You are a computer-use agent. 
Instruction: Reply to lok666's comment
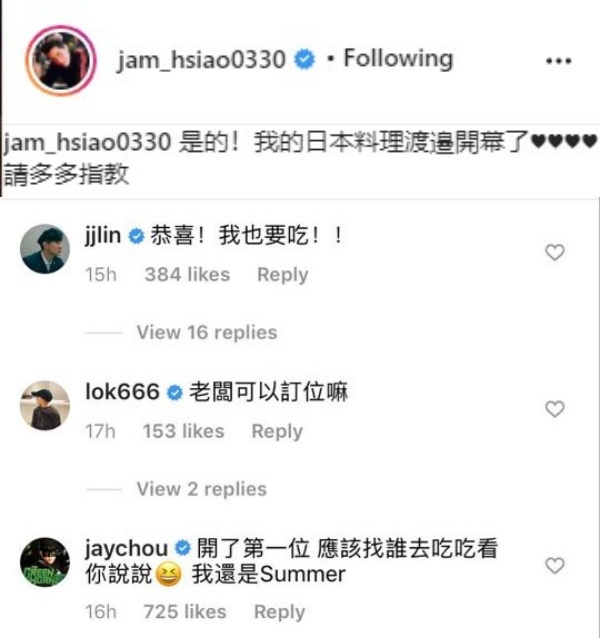(277, 431)
